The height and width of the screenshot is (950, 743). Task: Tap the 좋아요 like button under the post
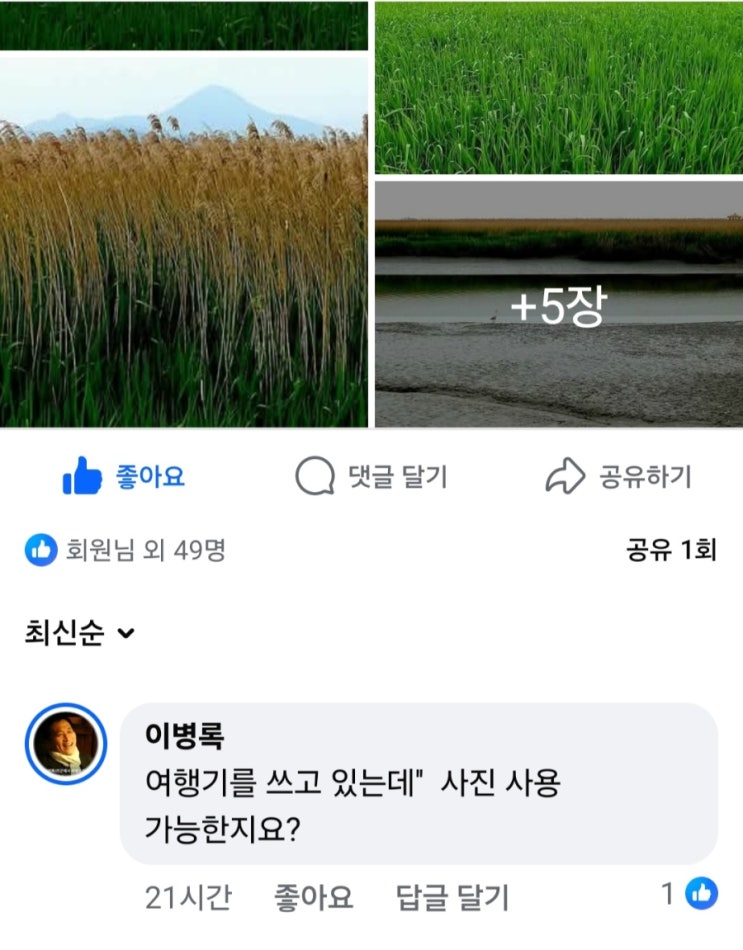124,476
